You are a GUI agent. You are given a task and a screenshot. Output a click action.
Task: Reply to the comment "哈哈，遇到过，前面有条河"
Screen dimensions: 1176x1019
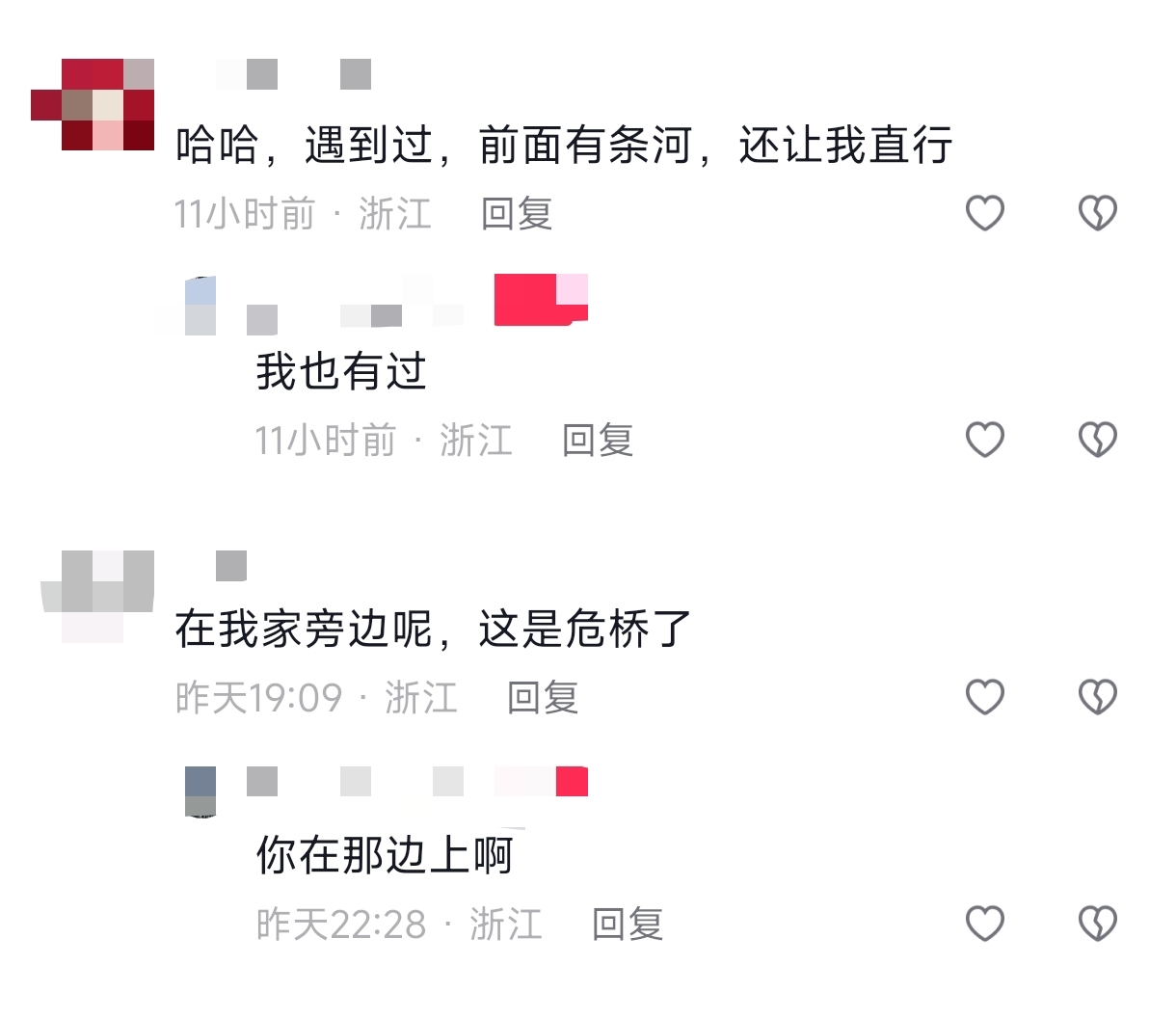click(x=517, y=214)
